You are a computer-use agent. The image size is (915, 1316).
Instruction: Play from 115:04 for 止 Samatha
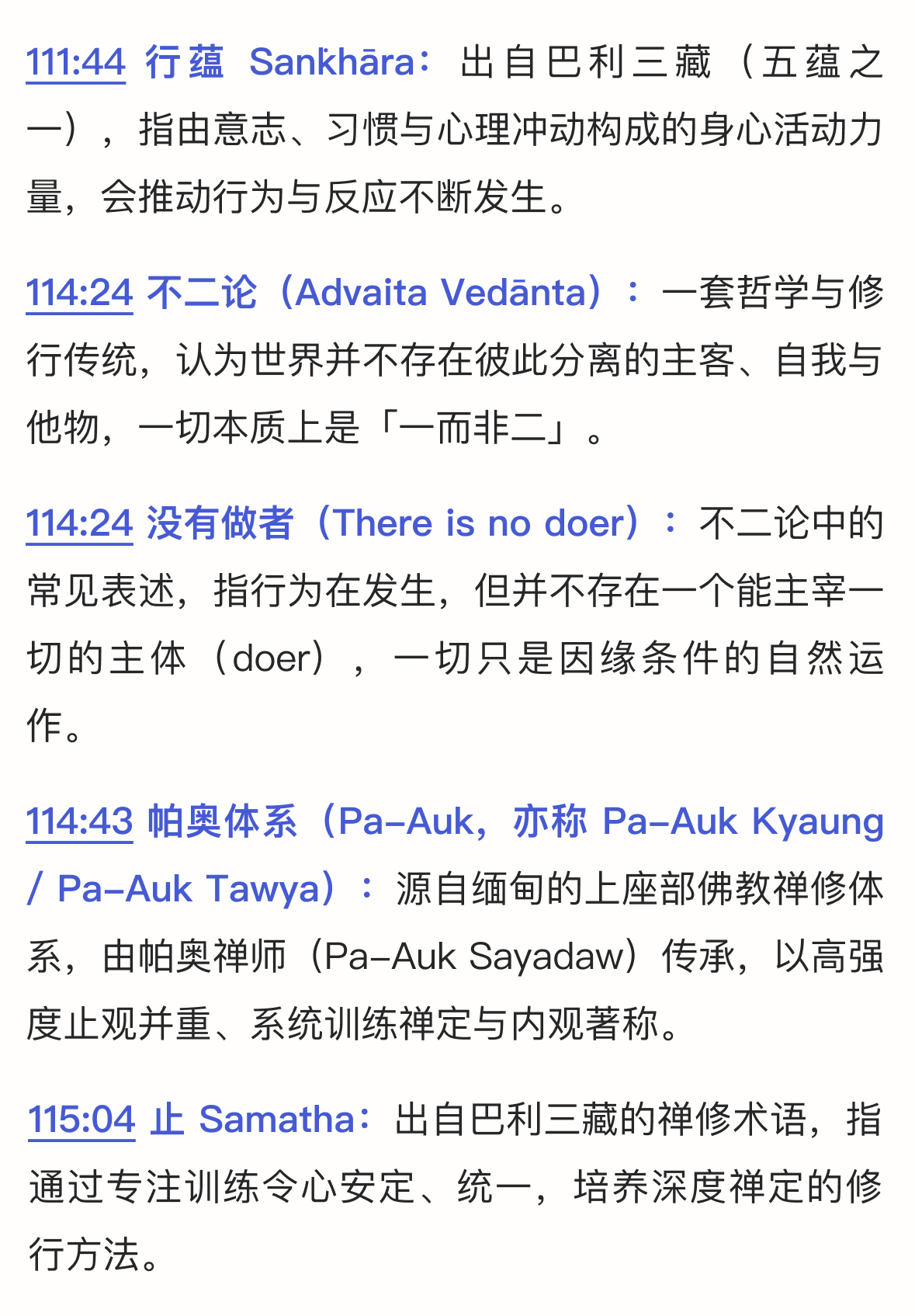[81, 1120]
